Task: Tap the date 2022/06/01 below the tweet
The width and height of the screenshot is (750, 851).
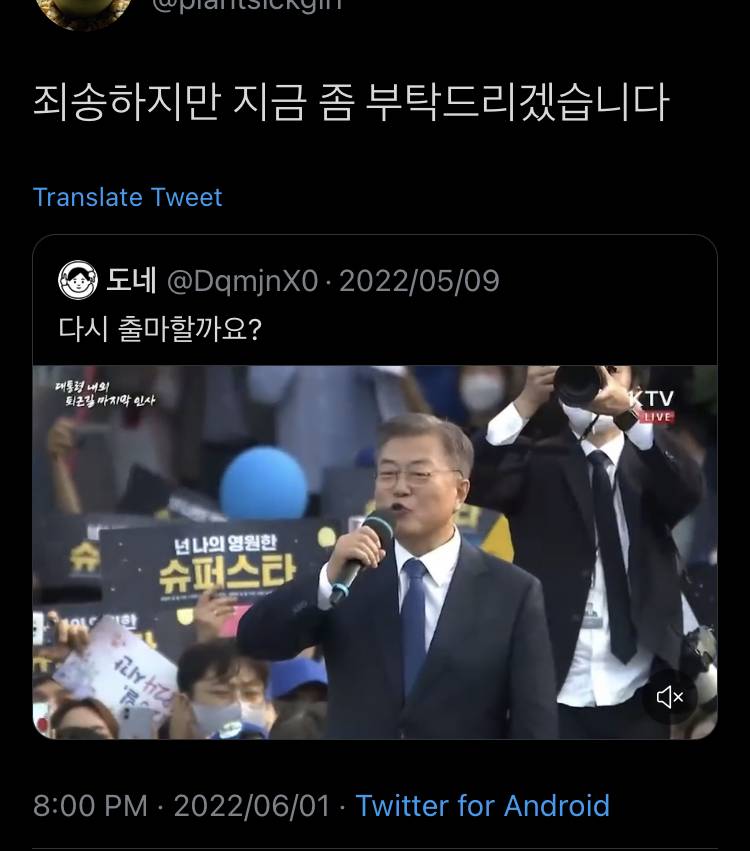Action: 251,805
